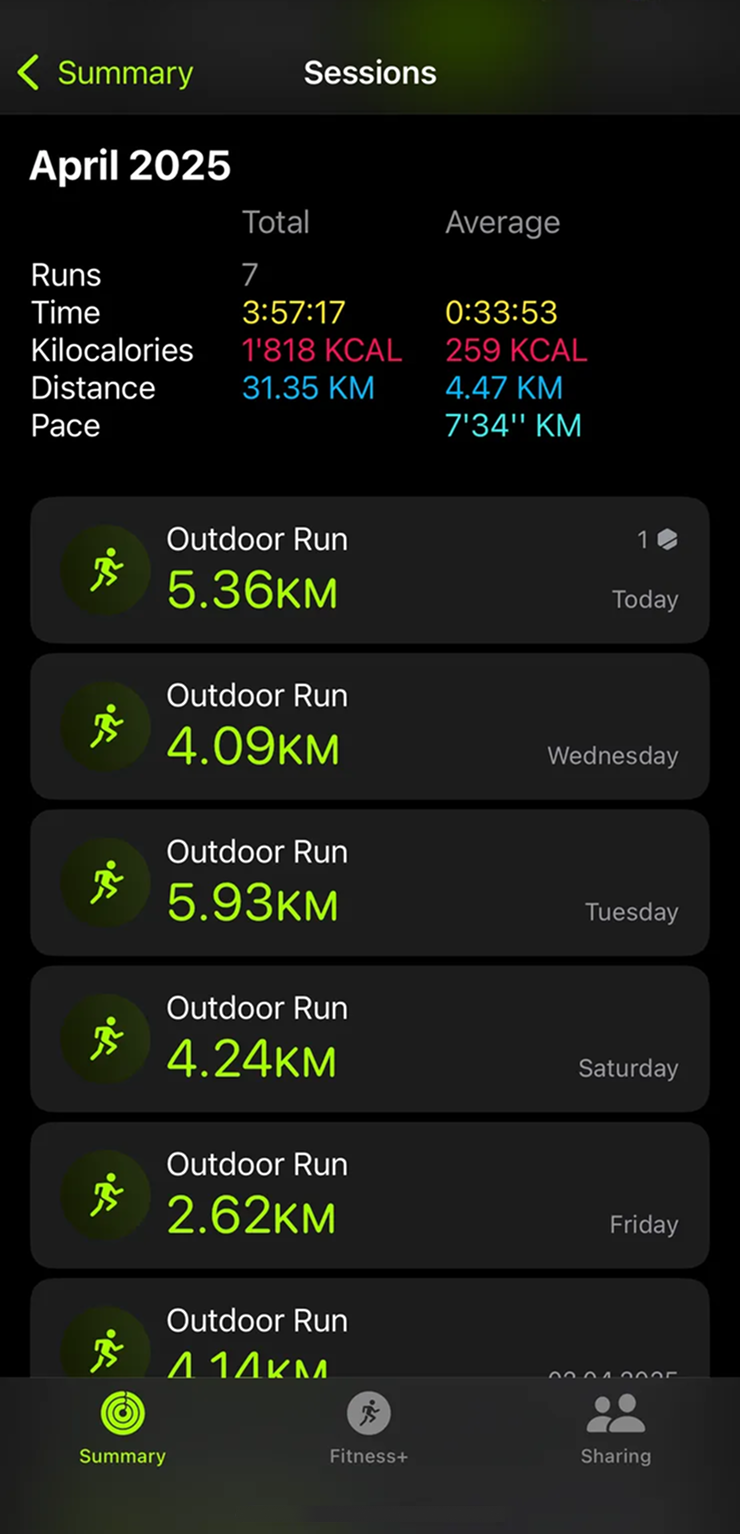Go back to Summary
740x1534 pixels.
105,73
